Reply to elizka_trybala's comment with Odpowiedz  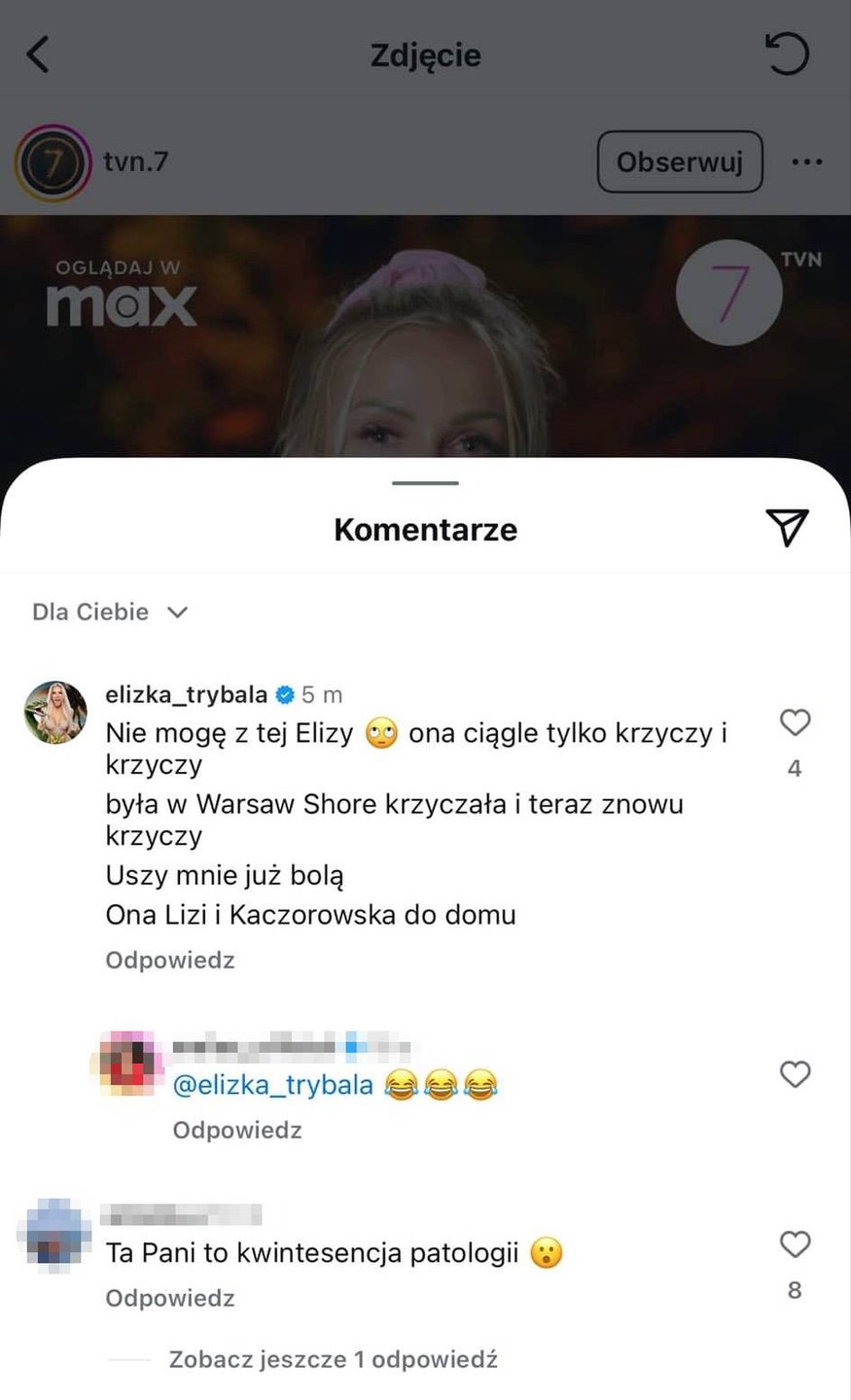coord(170,960)
